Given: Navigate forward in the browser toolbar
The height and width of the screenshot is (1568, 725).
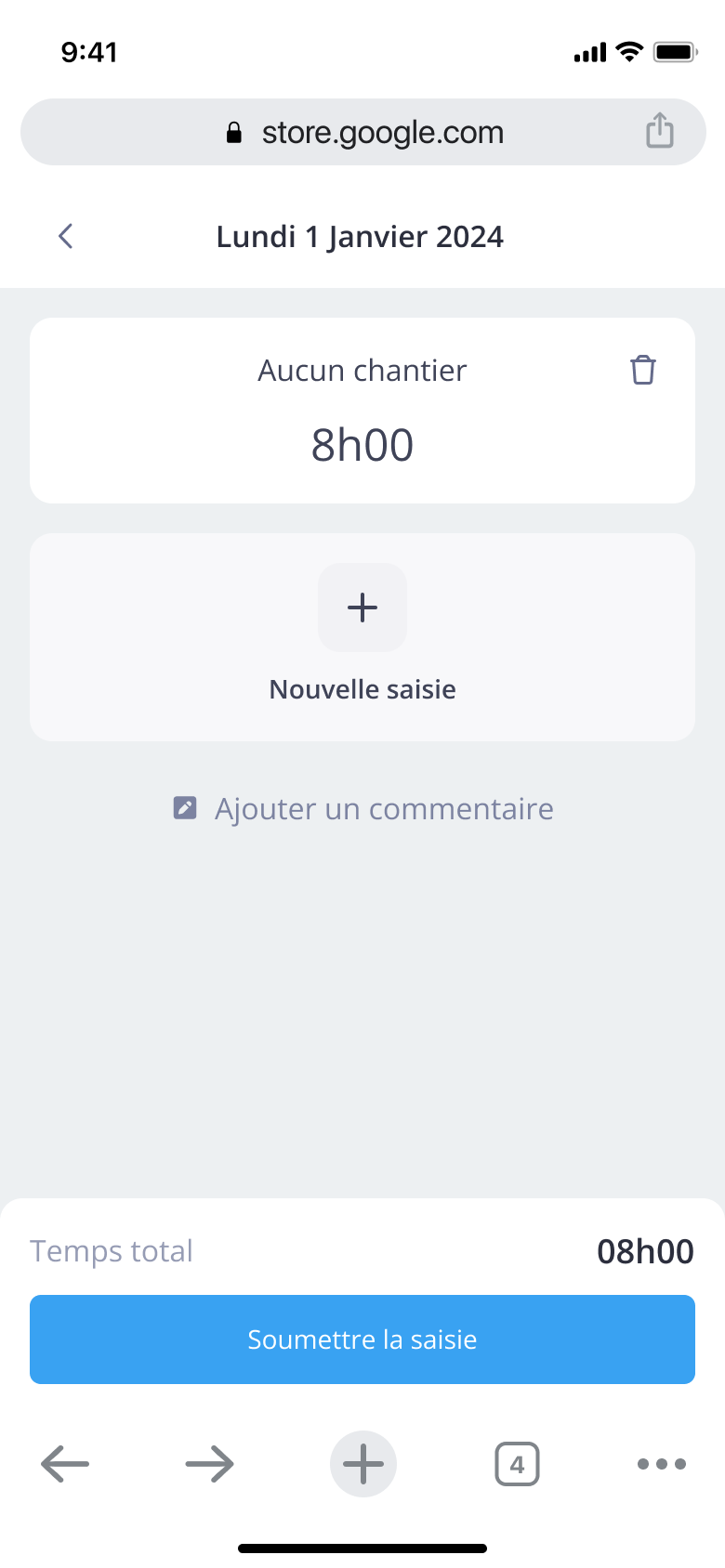Looking at the screenshot, I should pos(209,1464).
